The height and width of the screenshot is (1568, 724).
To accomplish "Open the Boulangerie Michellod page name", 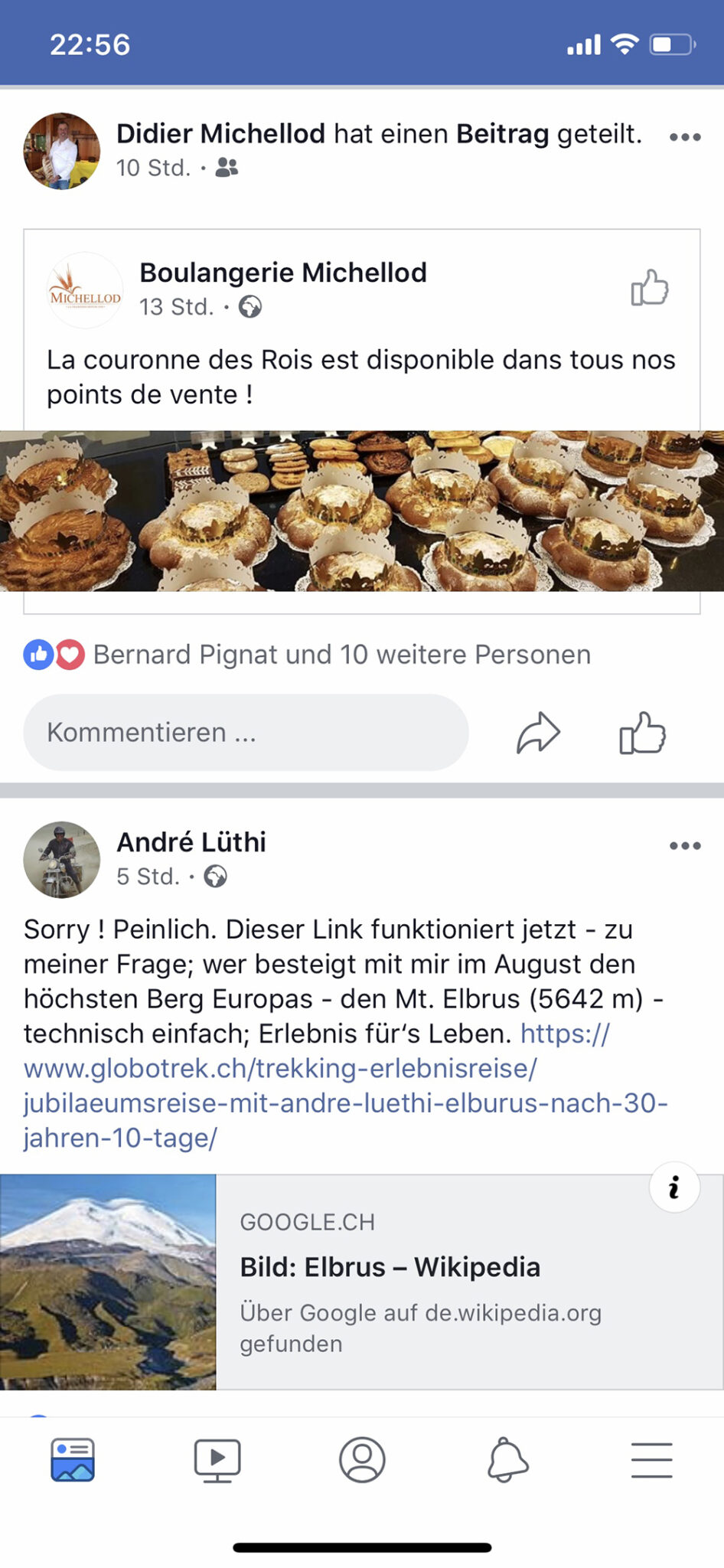I will tap(282, 273).
